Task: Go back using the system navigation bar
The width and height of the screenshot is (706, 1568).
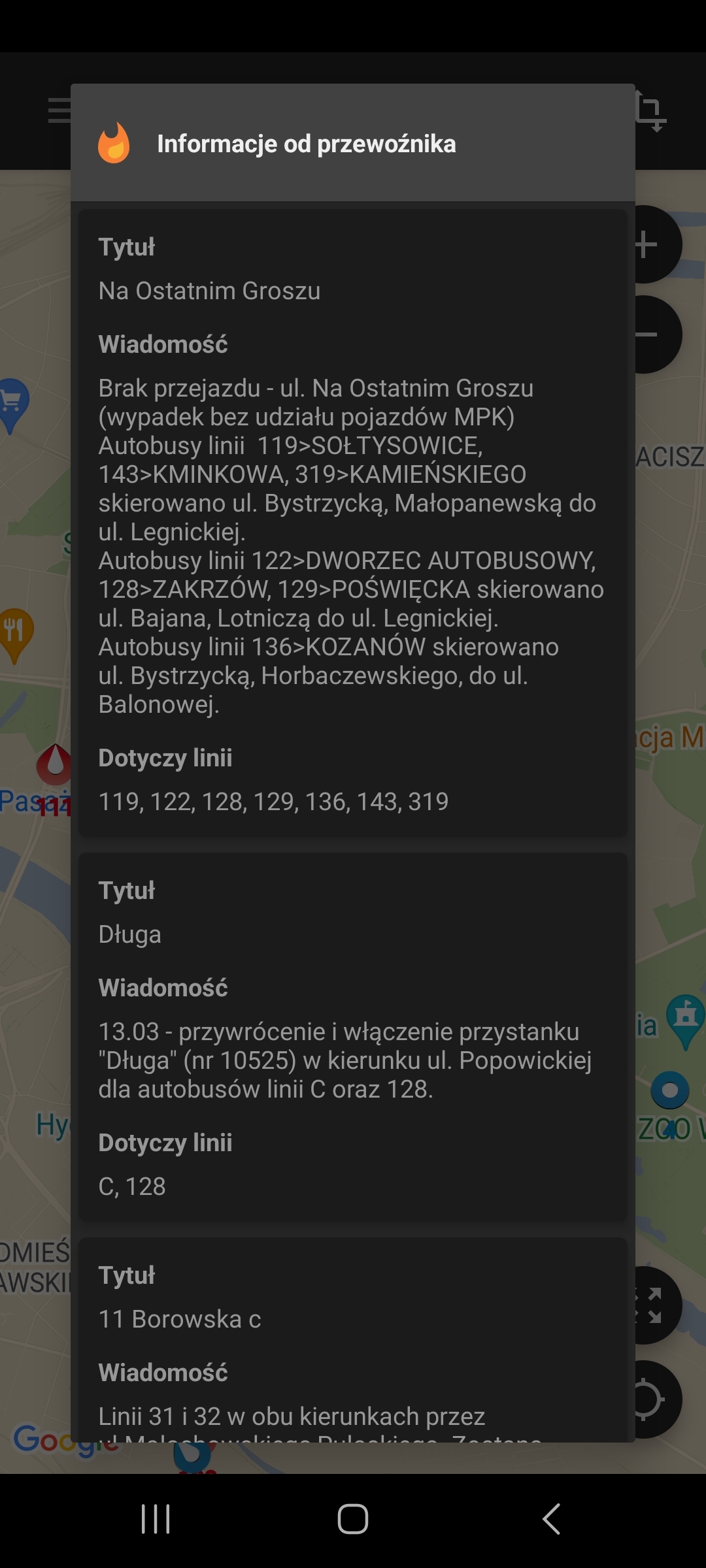Action: (x=551, y=1518)
